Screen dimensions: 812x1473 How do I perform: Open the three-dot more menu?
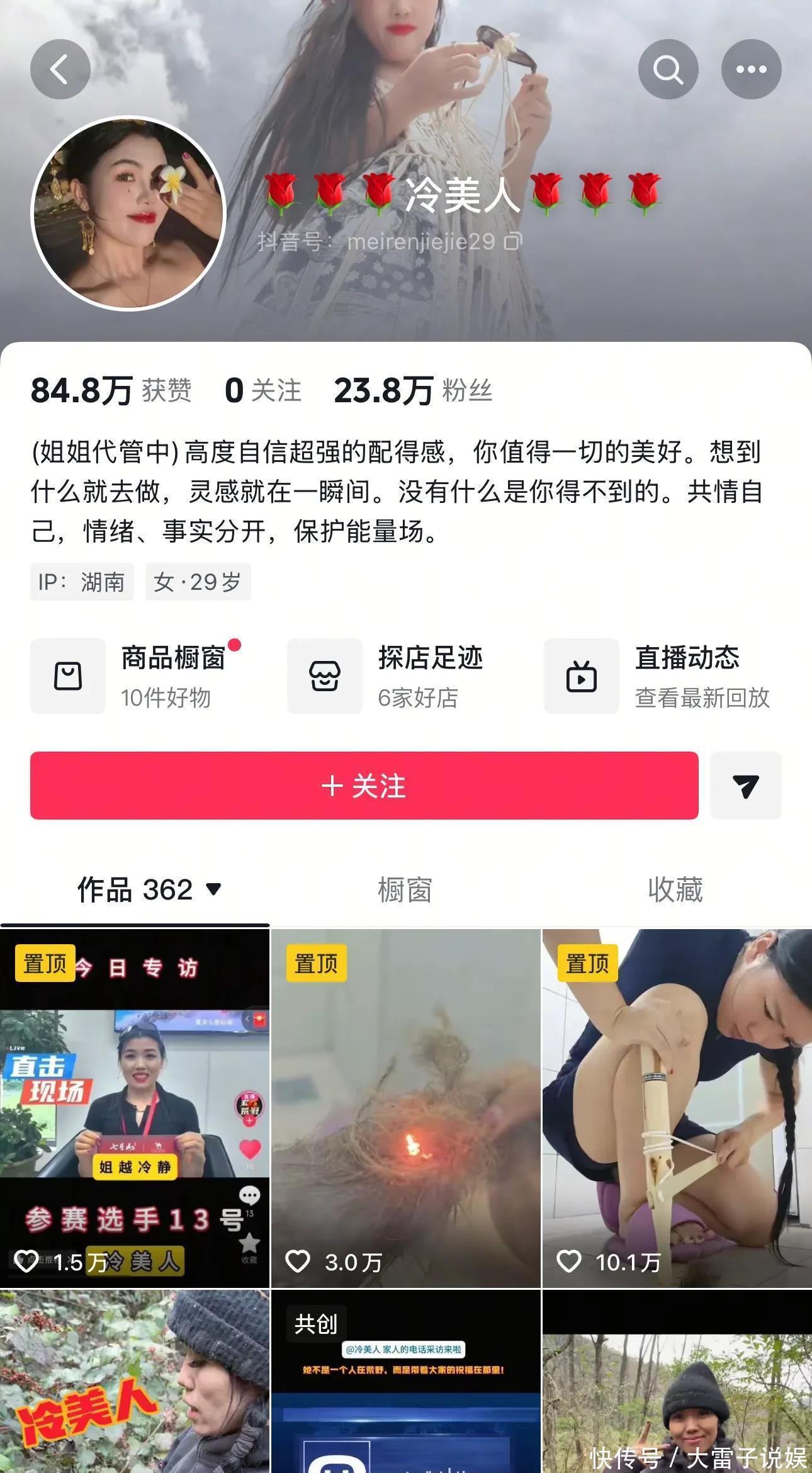751,69
